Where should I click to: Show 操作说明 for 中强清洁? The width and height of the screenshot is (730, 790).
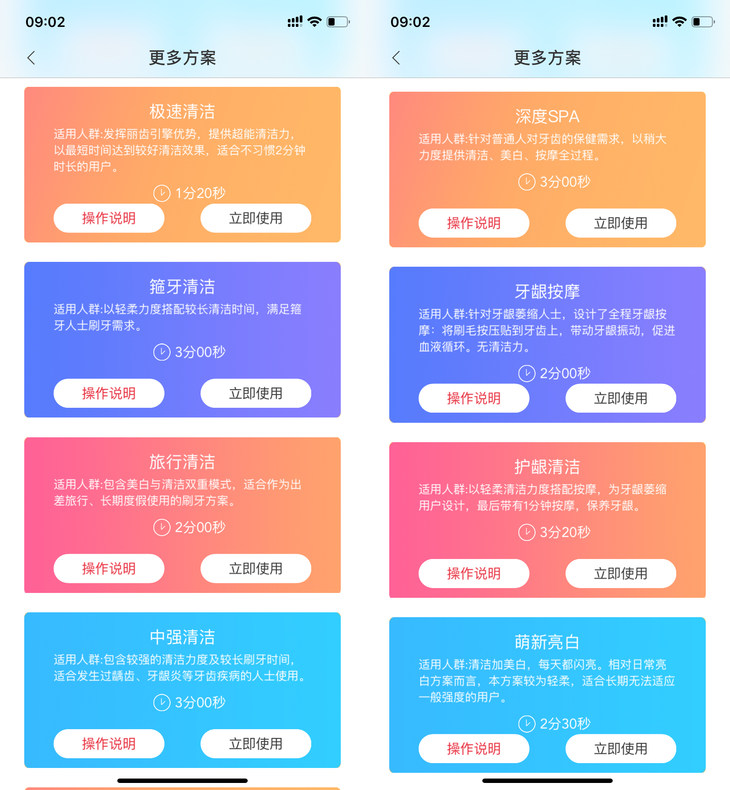[109, 743]
